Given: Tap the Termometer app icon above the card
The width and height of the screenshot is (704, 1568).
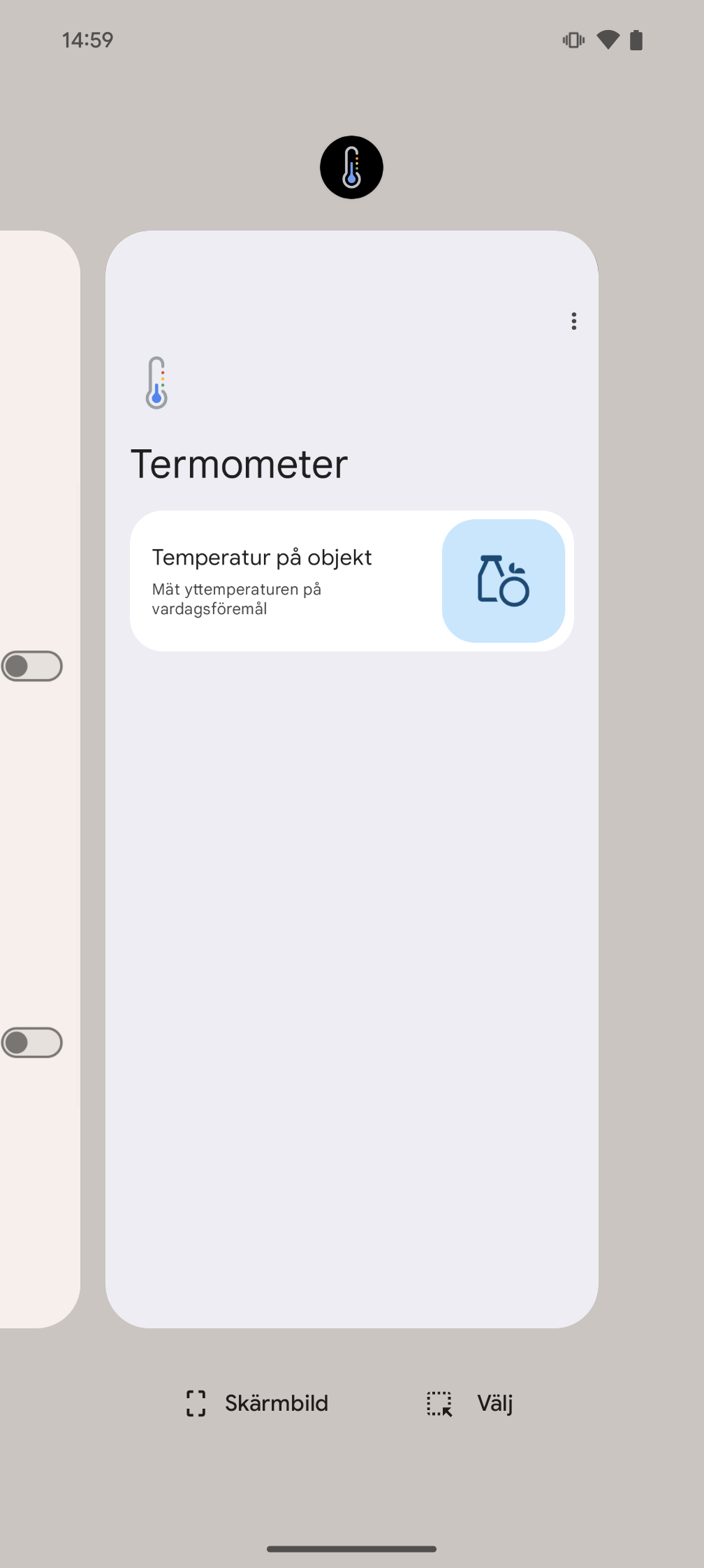Looking at the screenshot, I should (x=351, y=168).
